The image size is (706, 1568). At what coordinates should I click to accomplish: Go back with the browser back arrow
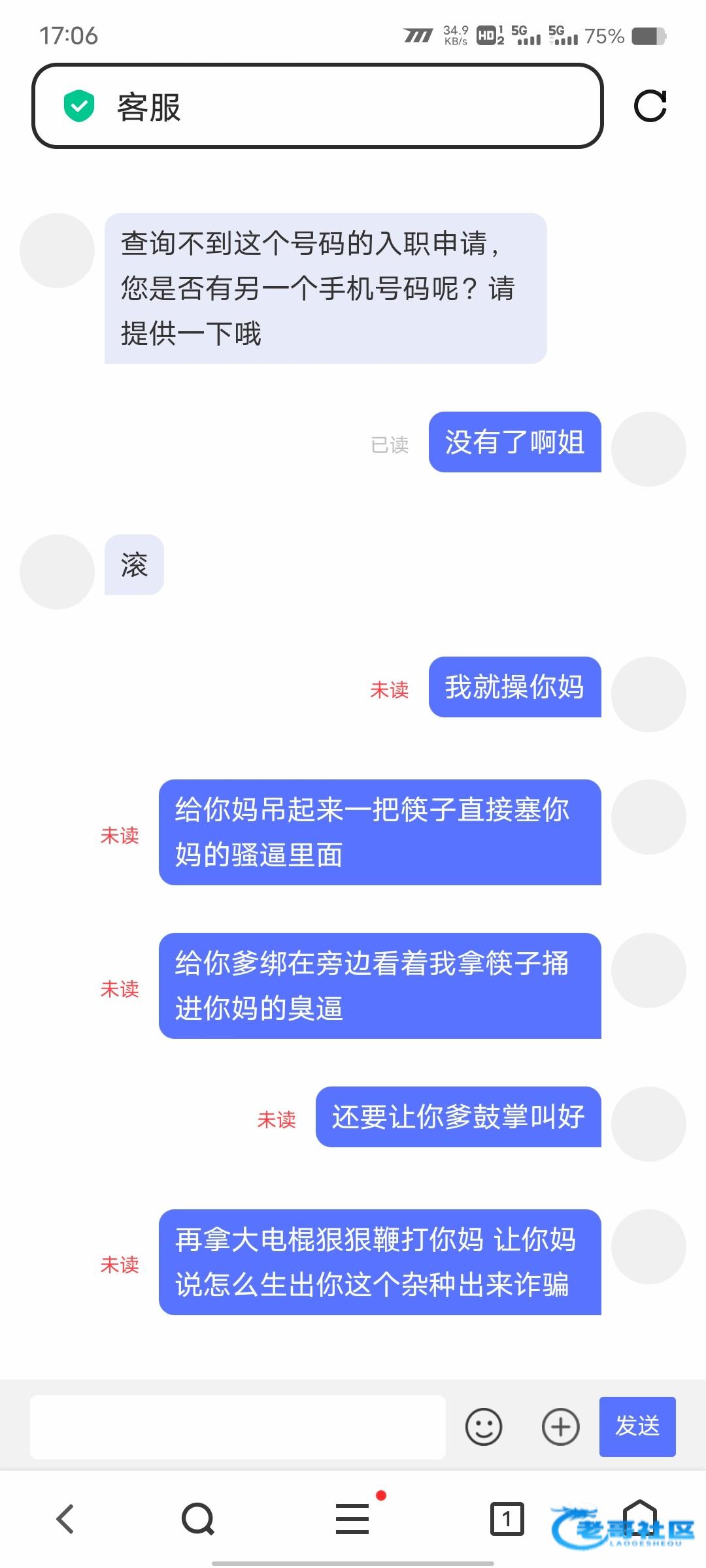click(x=65, y=1518)
